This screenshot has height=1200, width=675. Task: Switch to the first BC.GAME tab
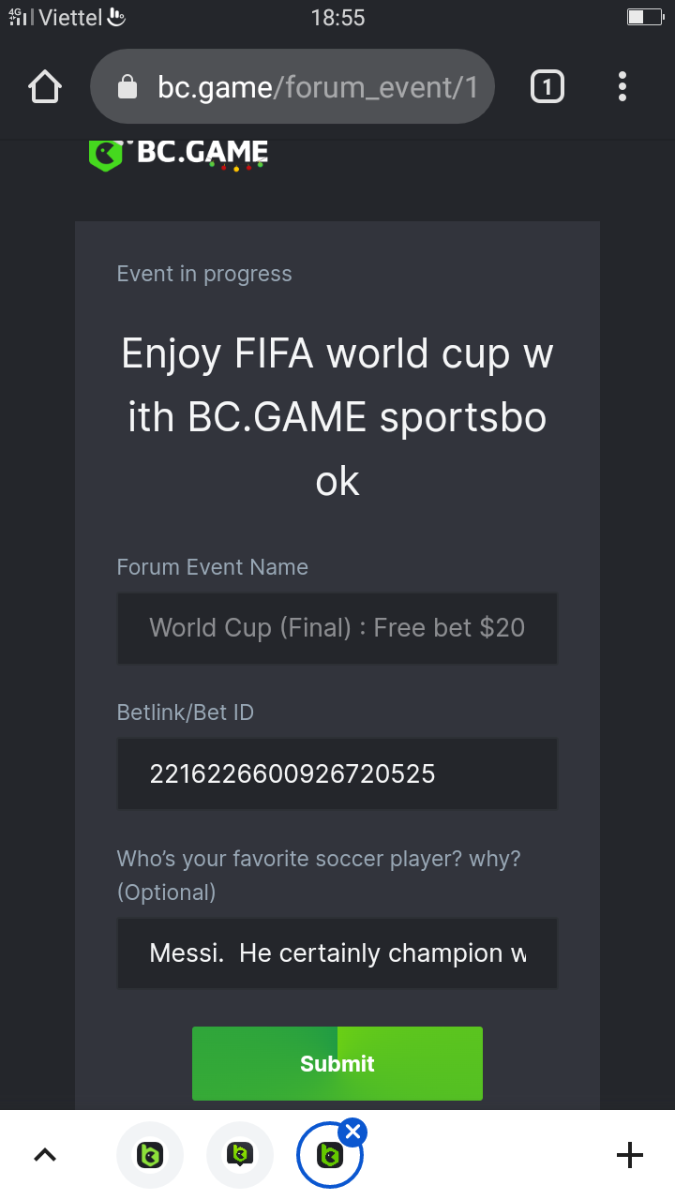click(x=150, y=1156)
